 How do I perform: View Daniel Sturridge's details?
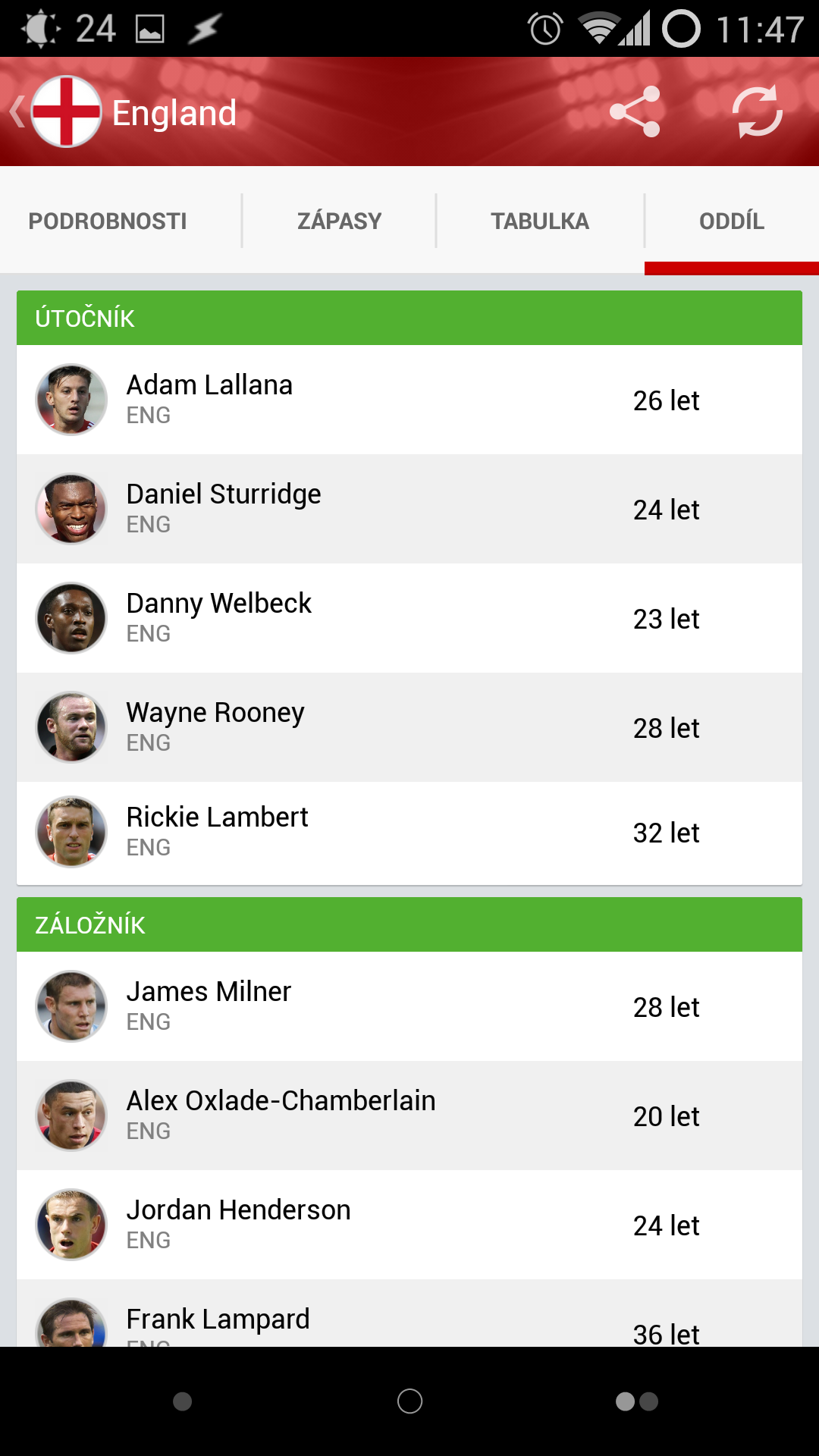click(x=409, y=509)
